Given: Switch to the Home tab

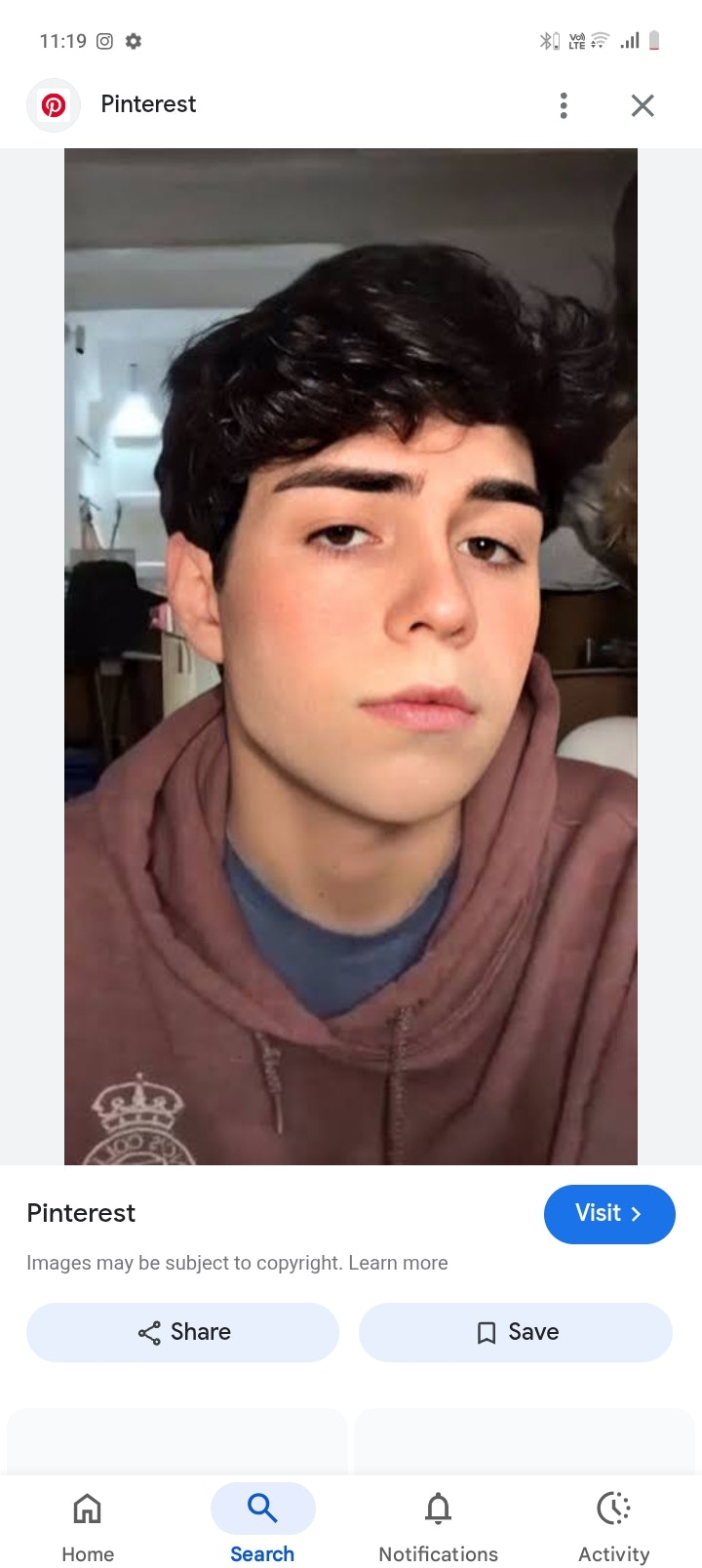Looking at the screenshot, I should tap(88, 1525).
